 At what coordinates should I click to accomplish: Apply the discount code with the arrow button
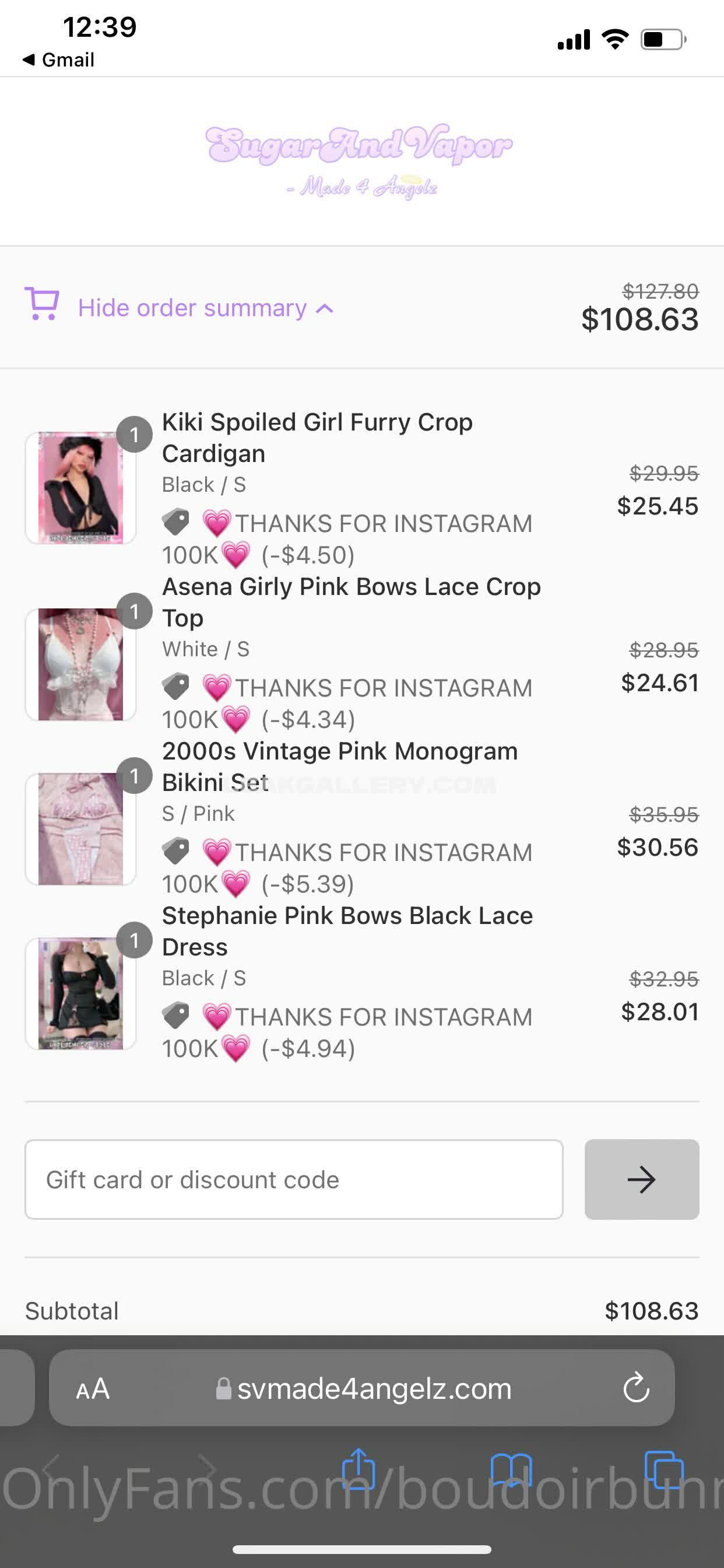pos(641,1179)
